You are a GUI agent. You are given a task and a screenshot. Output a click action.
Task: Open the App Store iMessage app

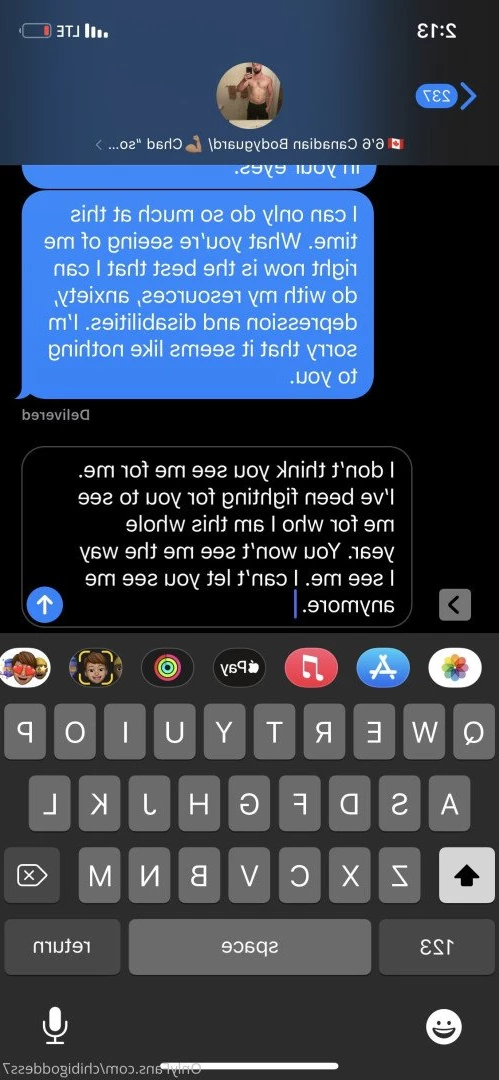pyautogui.click(x=383, y=667)
